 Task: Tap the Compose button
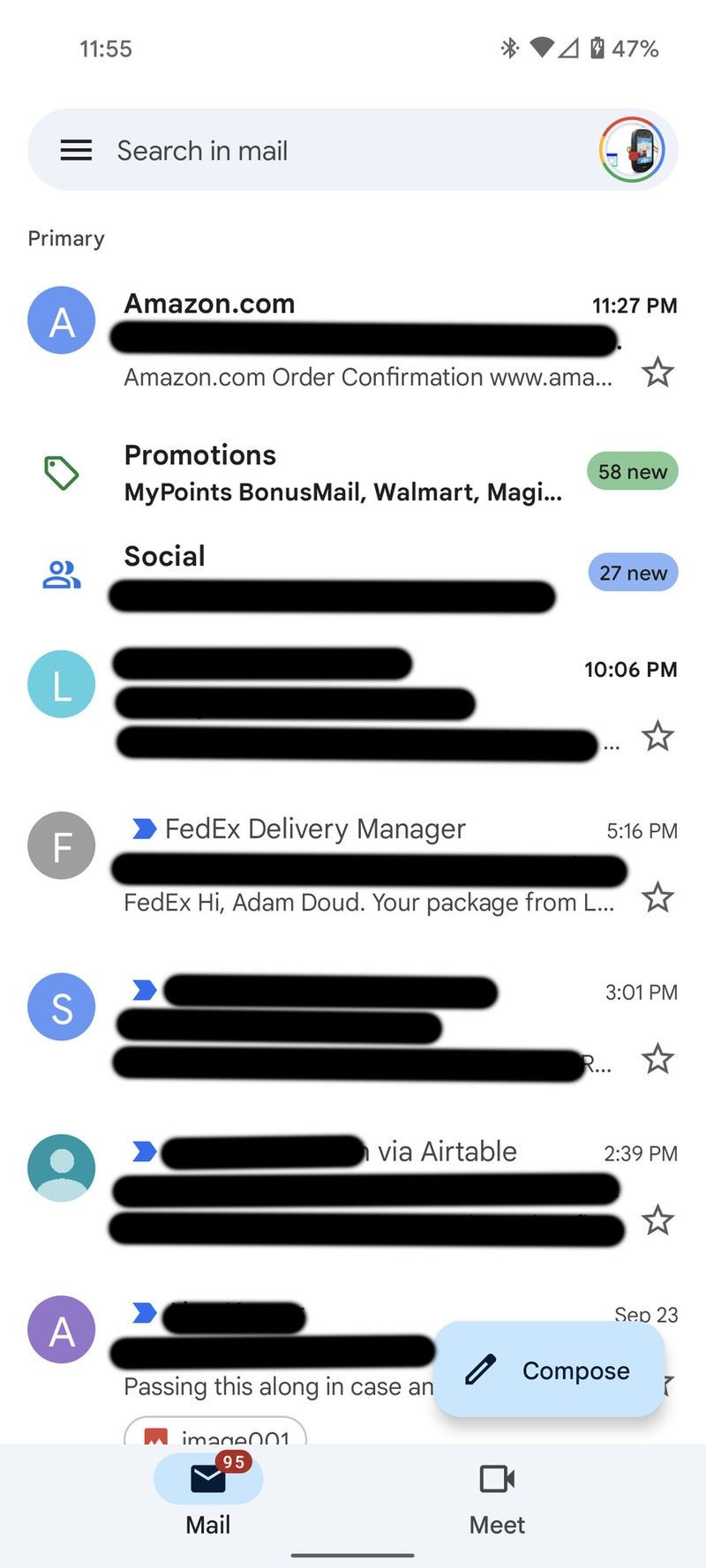click(x=549, y=1370)
